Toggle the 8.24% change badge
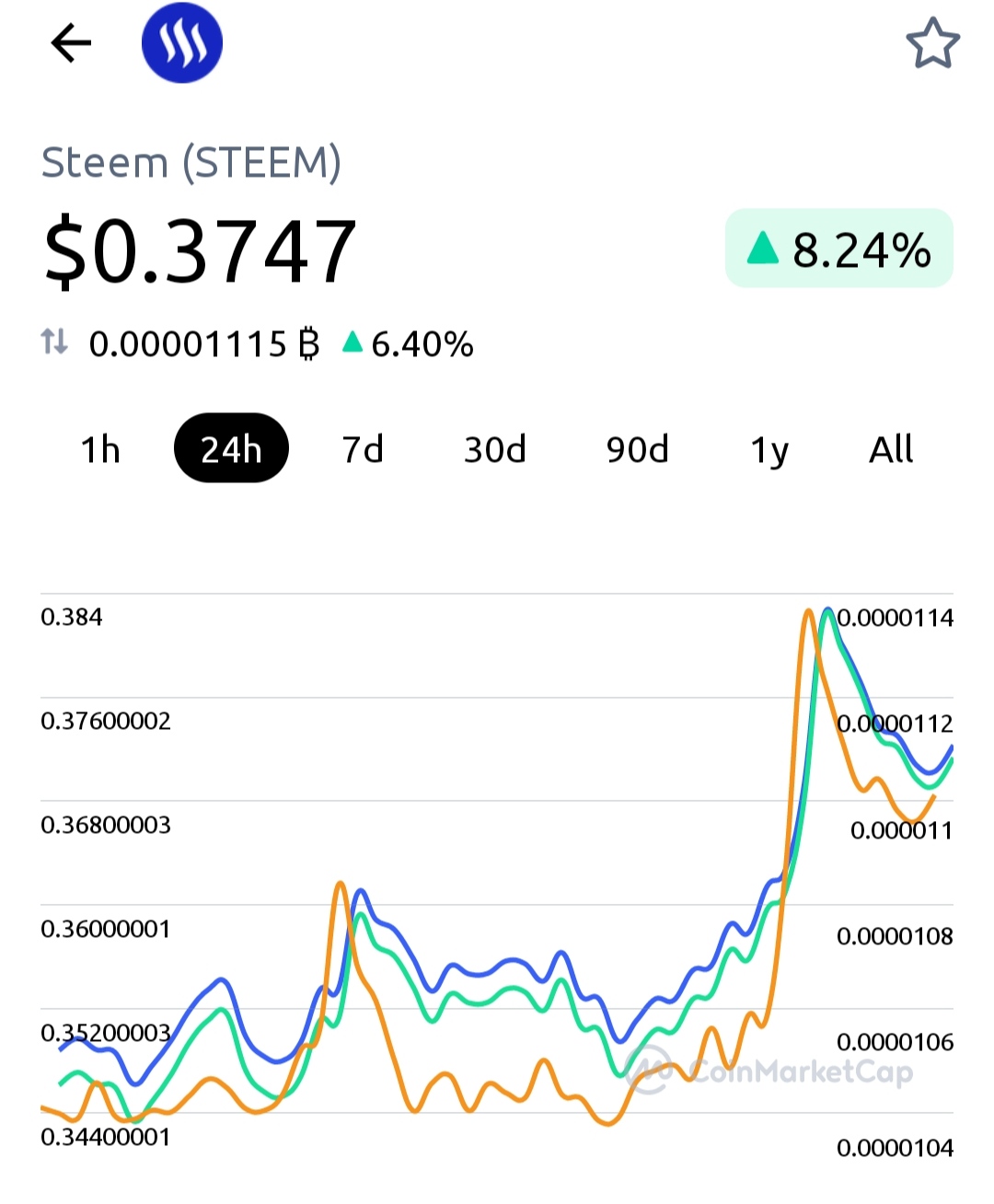 tap(838, 249)
